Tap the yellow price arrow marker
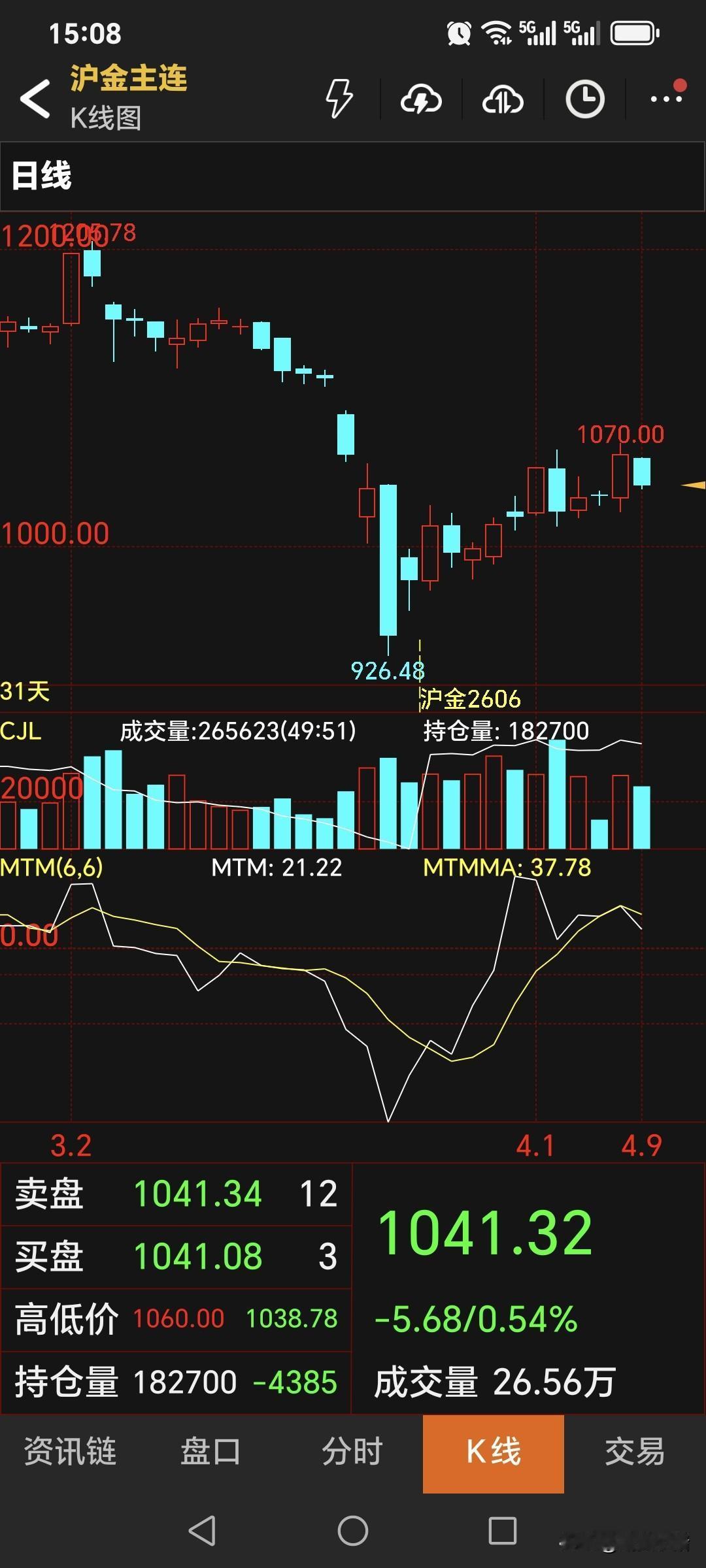The width and height of the screenshot is (706, 1568). point(692,485)
